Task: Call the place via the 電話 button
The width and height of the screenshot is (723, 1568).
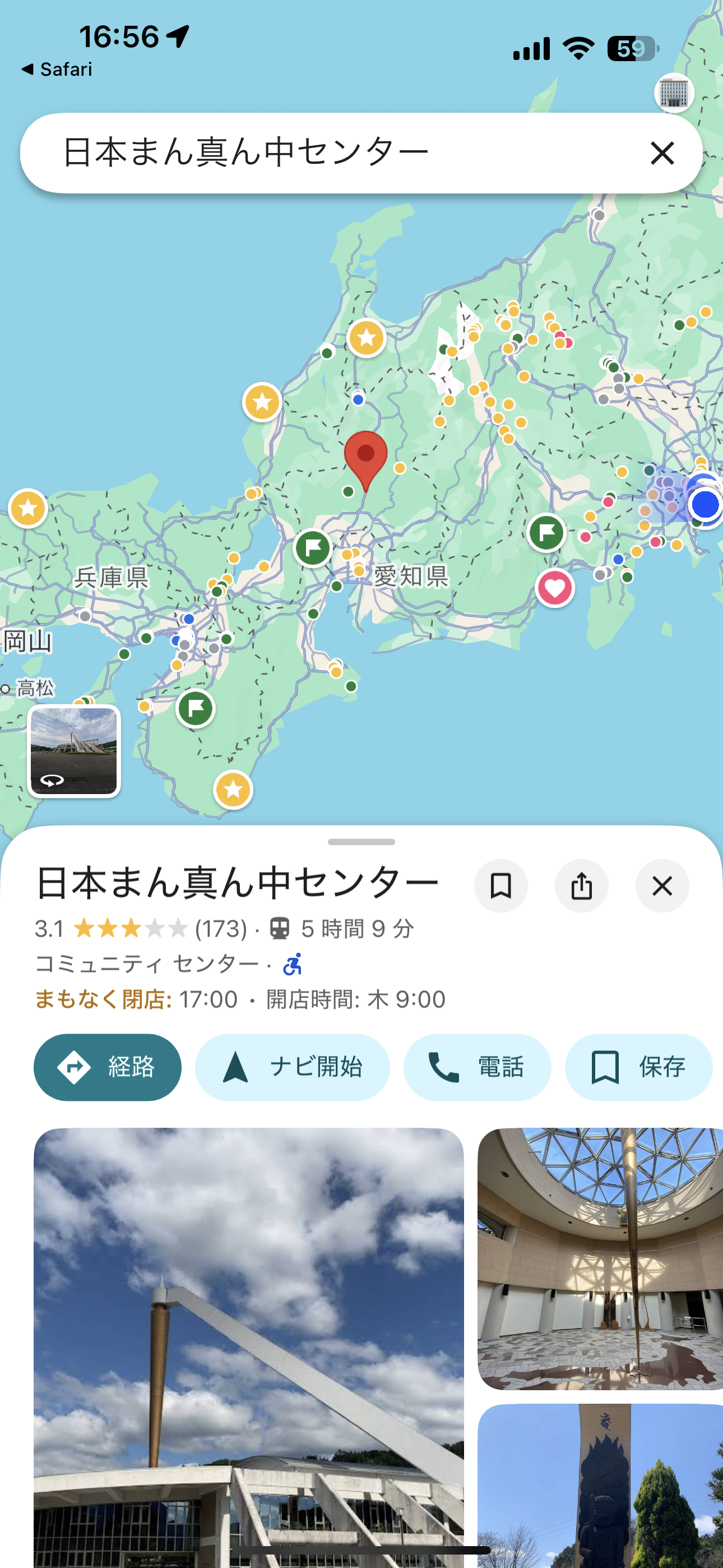Action: point(477,1067)
